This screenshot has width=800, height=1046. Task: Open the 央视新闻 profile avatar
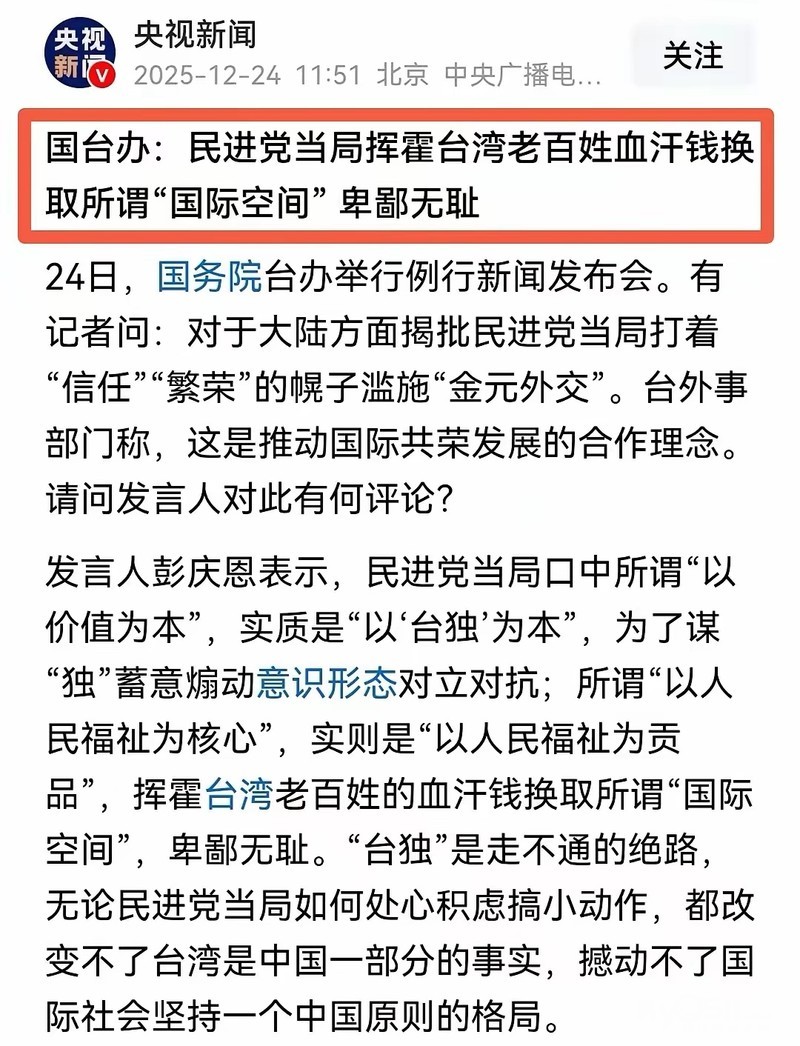79,53
